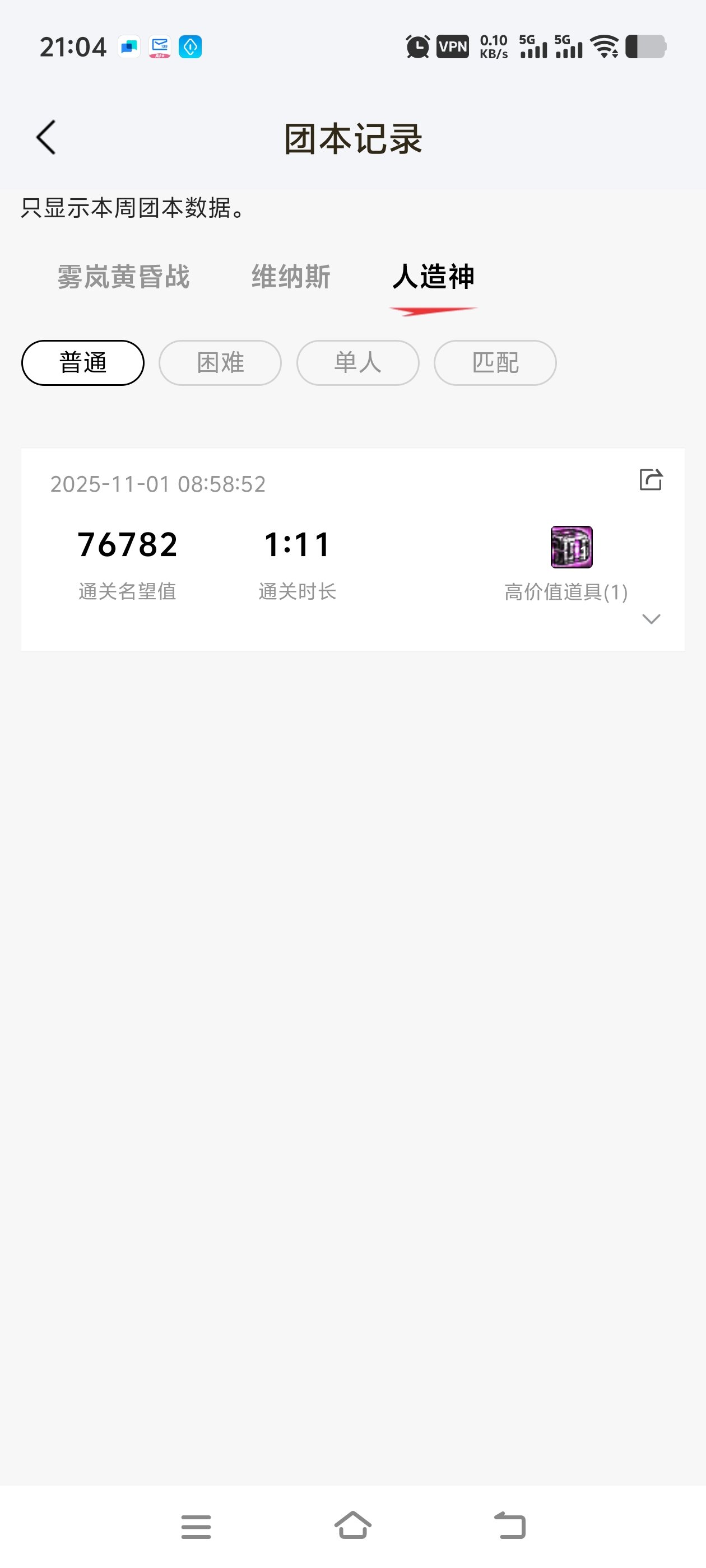
Task: Expand the raid record details chevron
Action: pos(651,619)
